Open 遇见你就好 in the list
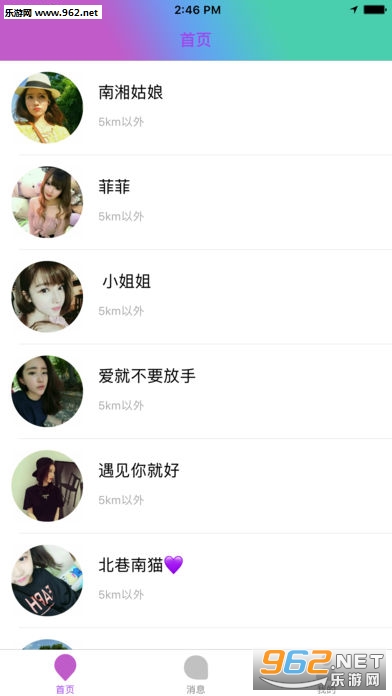Image resolution: width=392 pixels, height=696 pixels. coord(196,486)
